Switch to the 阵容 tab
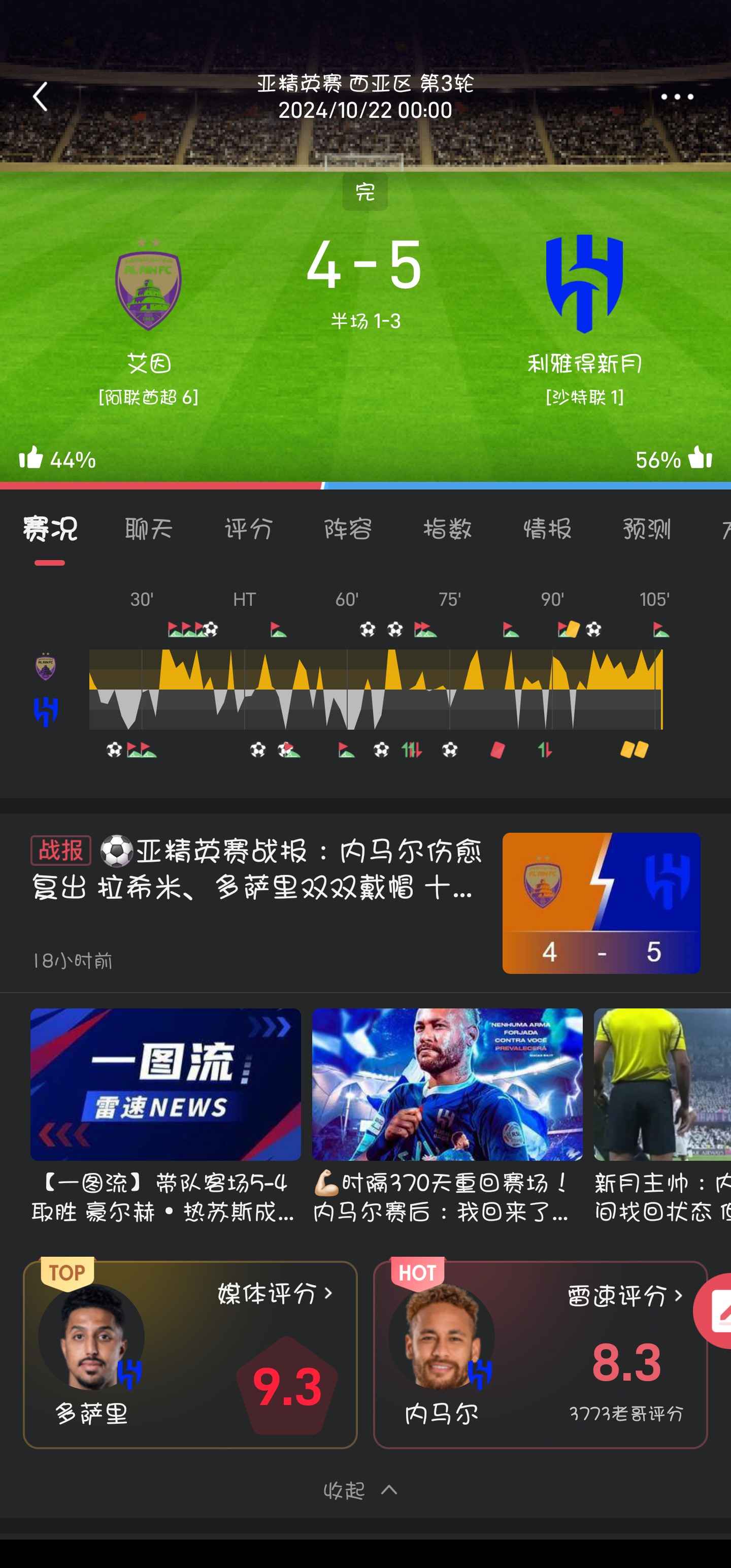Viewport: 731px width, 1568px height. [348, 529]
